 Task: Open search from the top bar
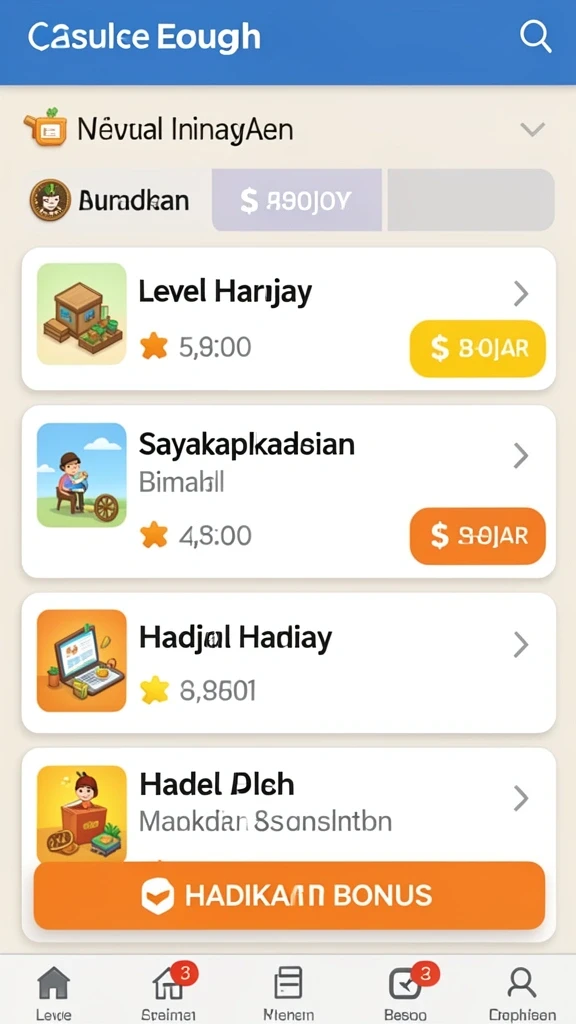[536, 37]
